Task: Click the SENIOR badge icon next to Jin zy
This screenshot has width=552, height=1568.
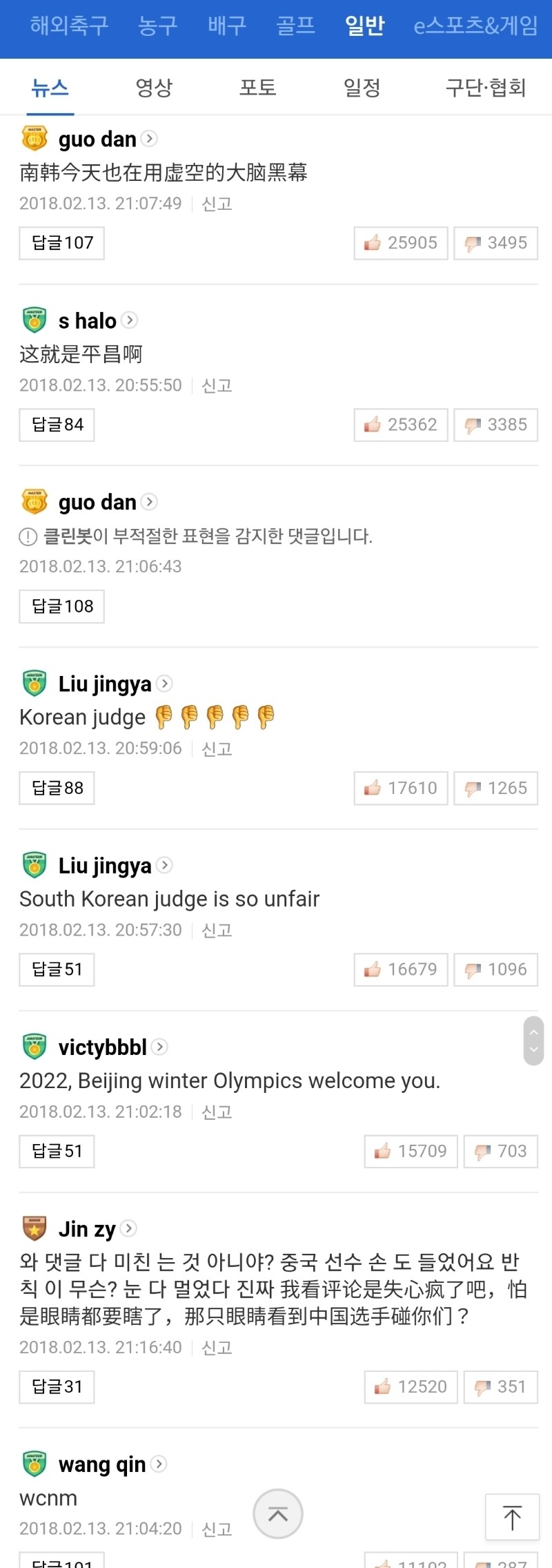Action: pos(32,1228)
